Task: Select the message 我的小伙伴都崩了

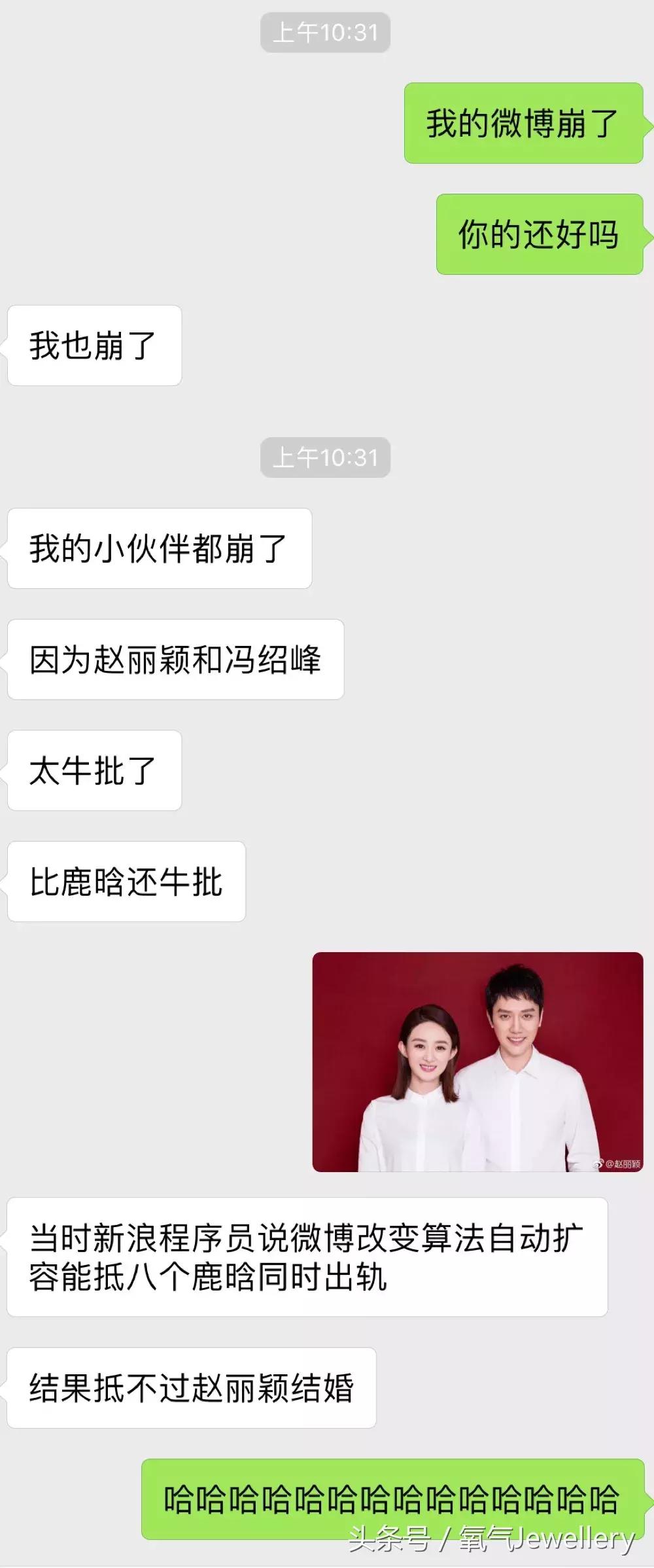Action: click(x=160, y=550)
